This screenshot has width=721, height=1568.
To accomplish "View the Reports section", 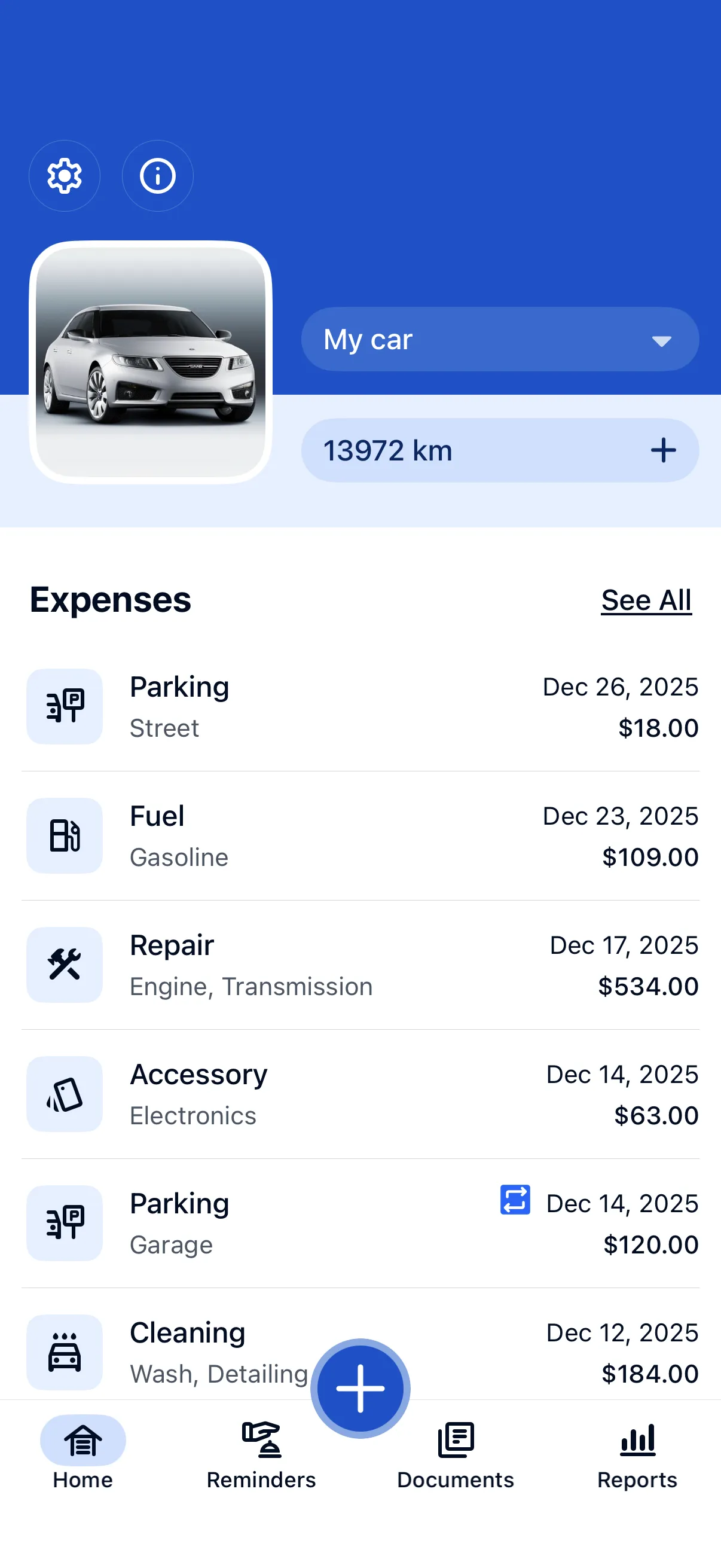I will 637,1455.
